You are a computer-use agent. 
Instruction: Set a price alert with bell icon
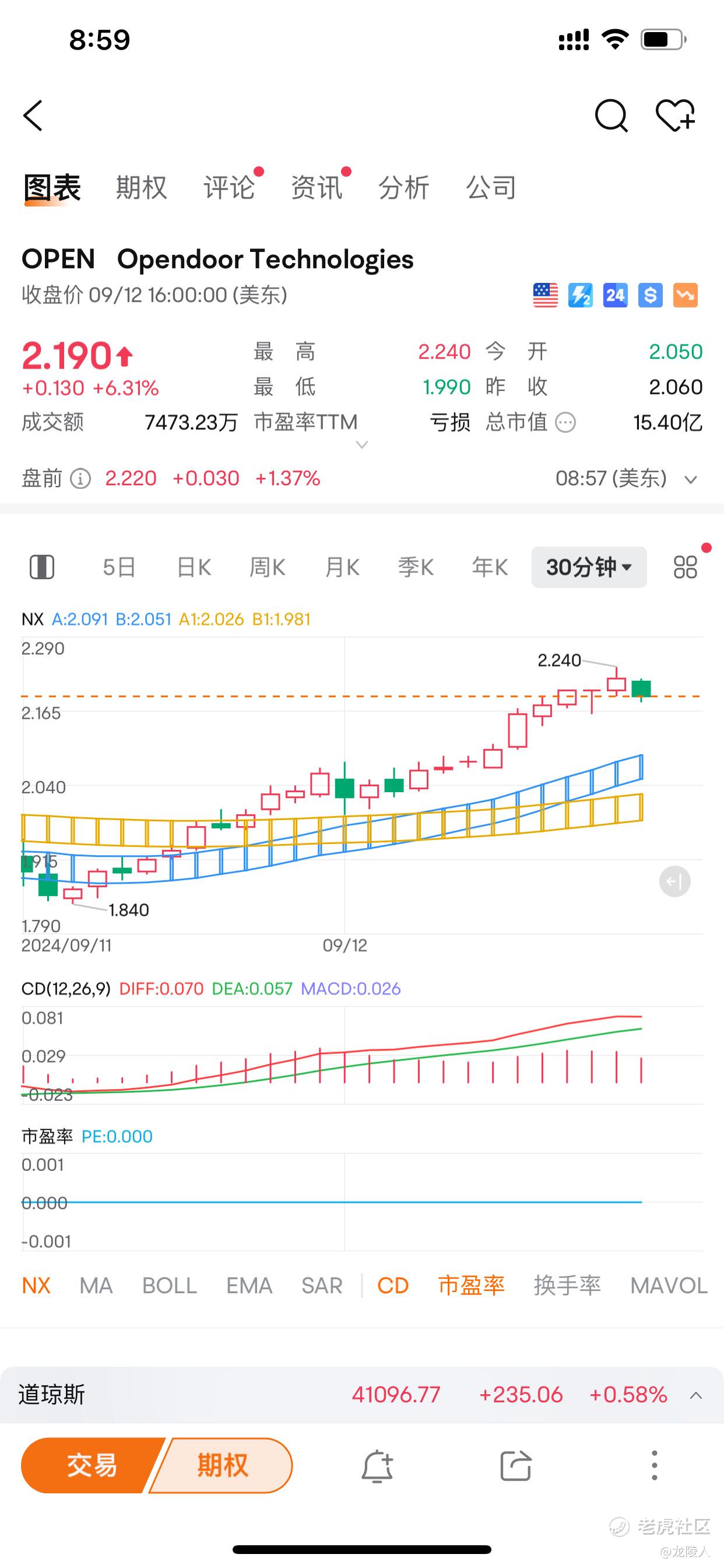377,1466
